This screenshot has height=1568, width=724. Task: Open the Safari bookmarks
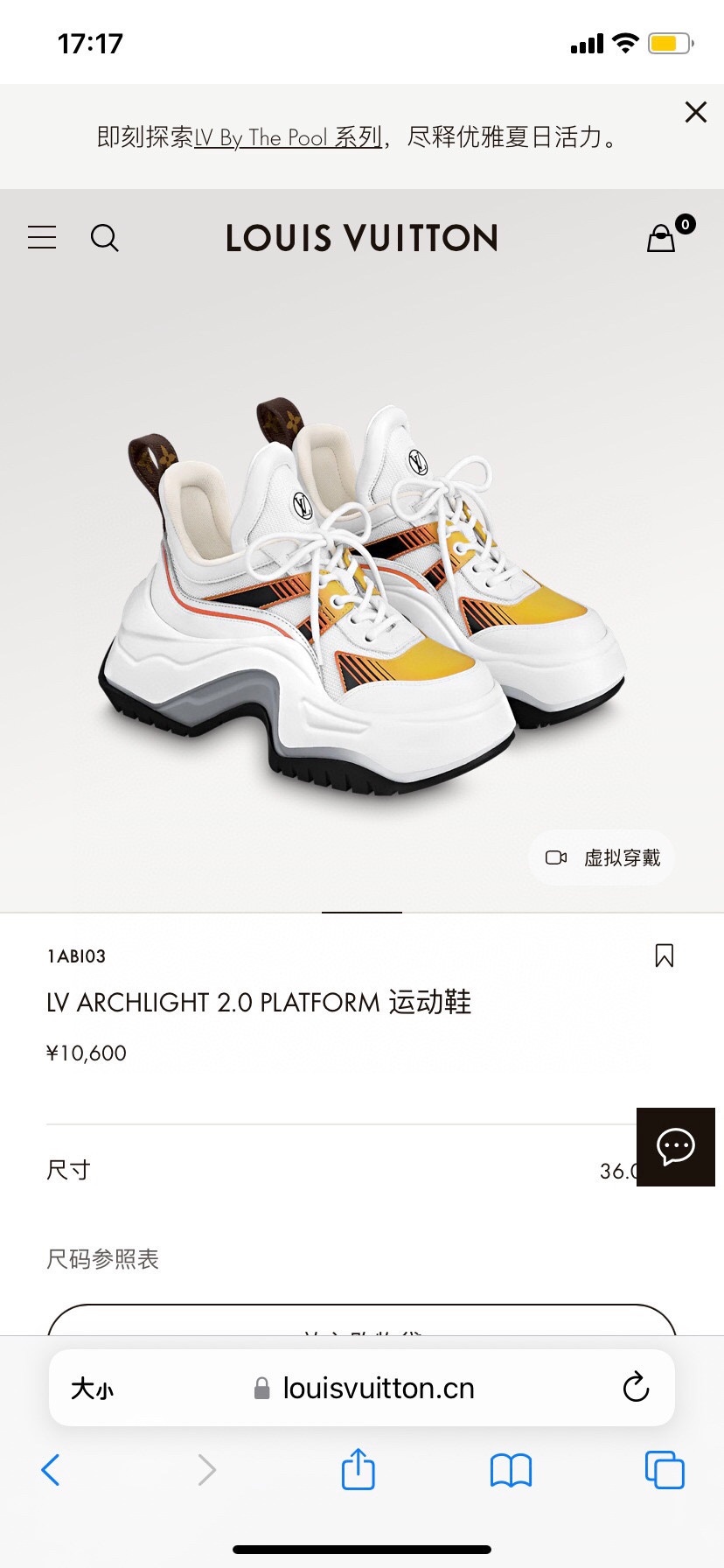[x=511, y=1470]
